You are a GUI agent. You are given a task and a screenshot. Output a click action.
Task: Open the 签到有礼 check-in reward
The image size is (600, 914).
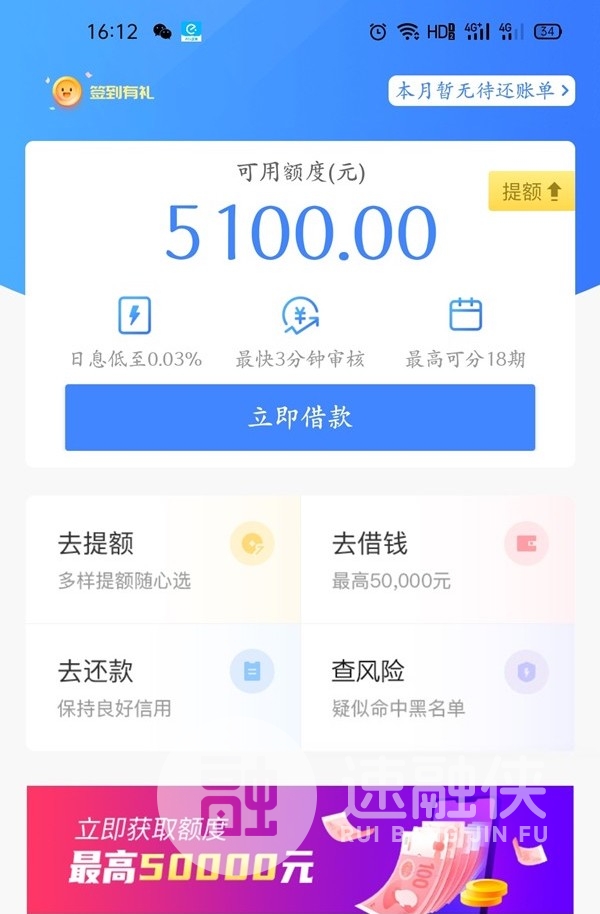coord(104,92)
